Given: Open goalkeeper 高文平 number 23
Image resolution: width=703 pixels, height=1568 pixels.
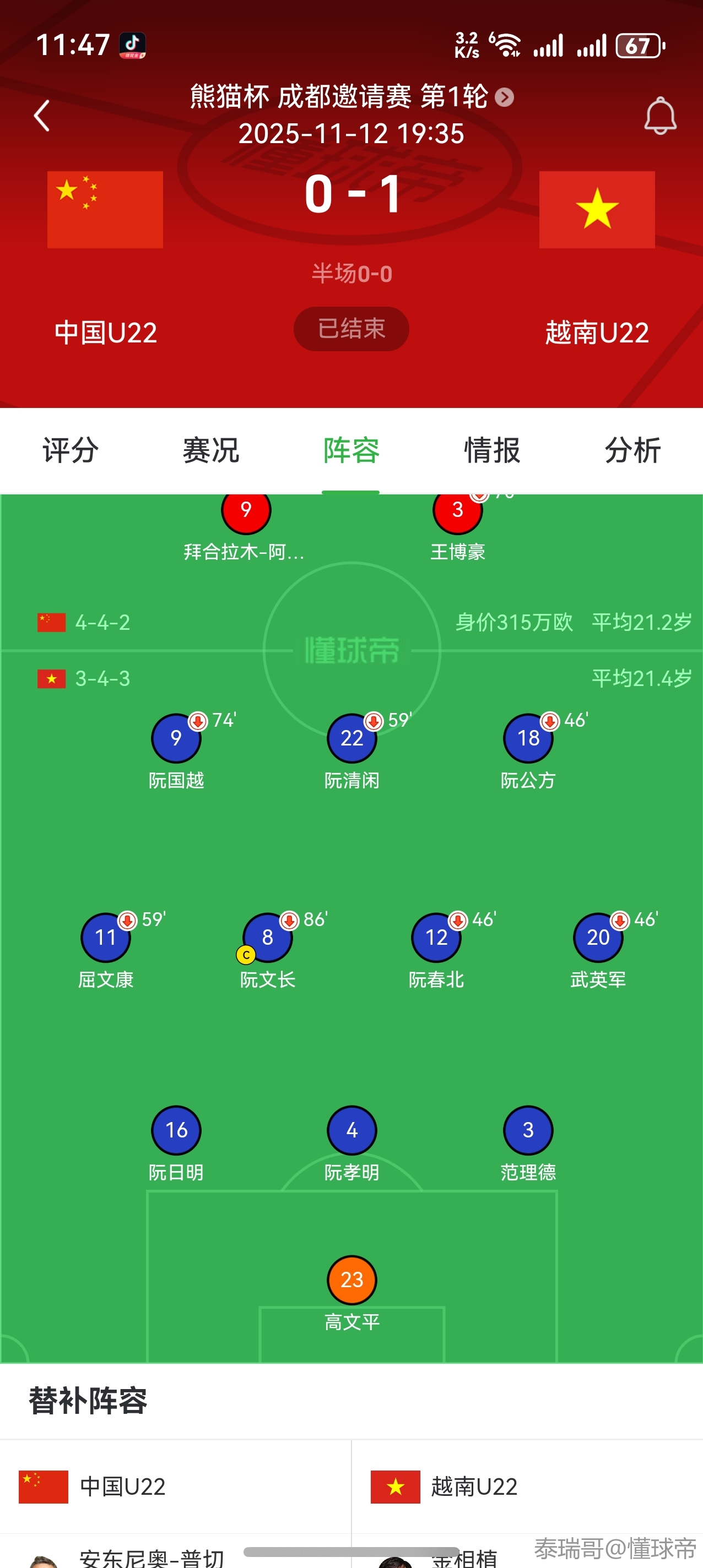Looking at the screenshot, I should [x=351, y=1280].
